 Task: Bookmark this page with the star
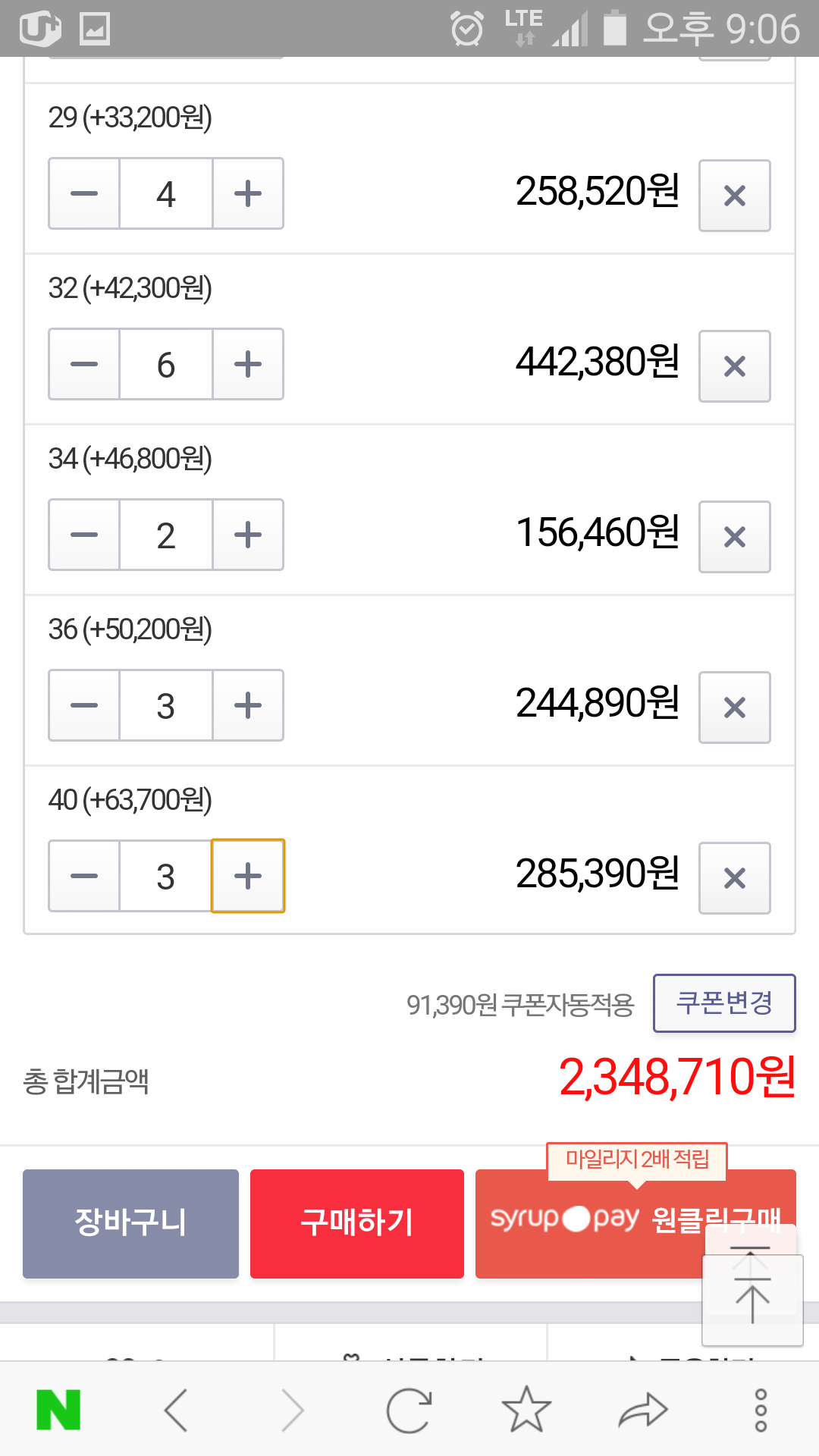(x=526, y=1410)
